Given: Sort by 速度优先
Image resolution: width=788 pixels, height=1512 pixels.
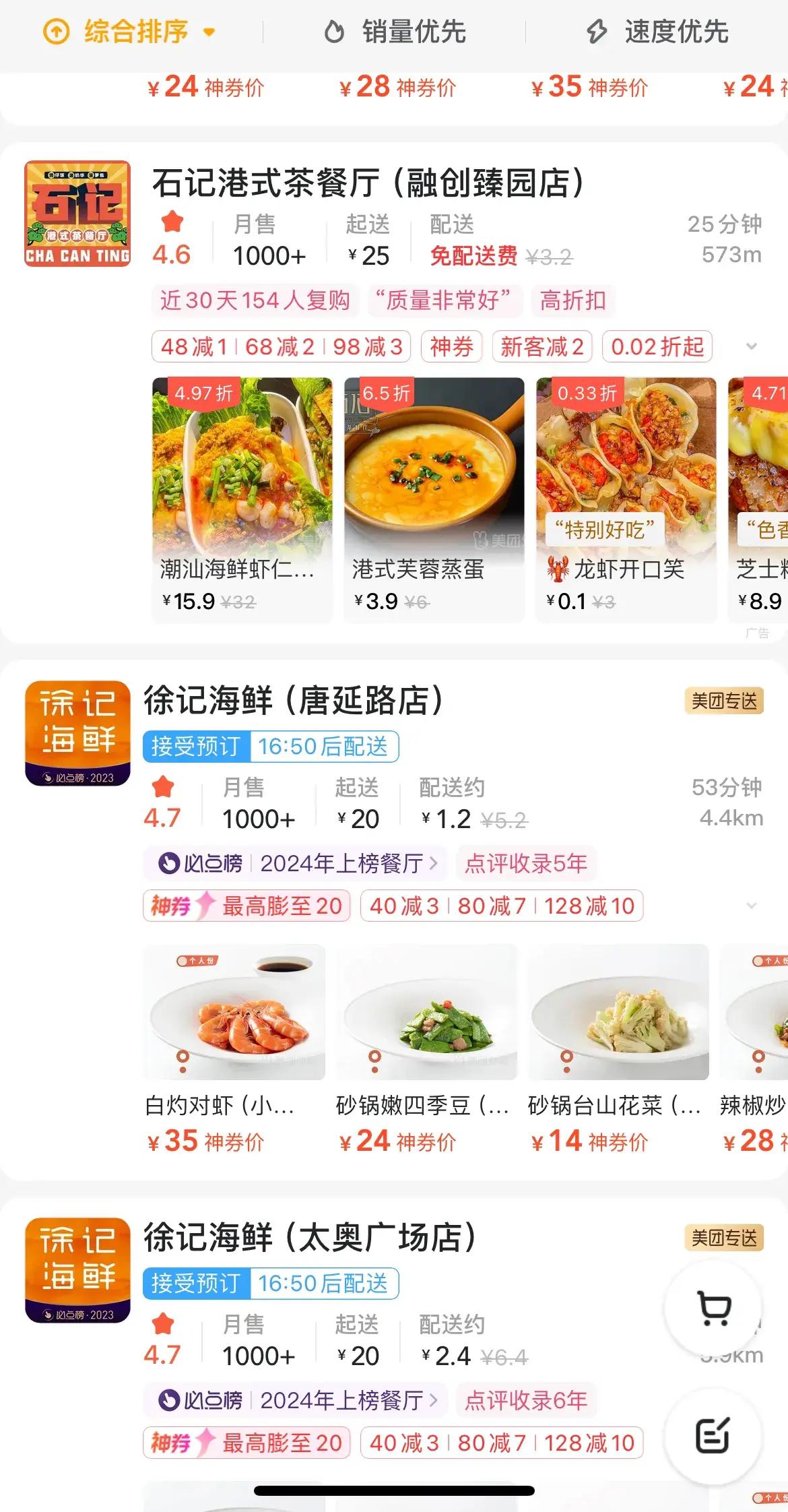Looking at the screenshot, I should [x=657, y=32].
